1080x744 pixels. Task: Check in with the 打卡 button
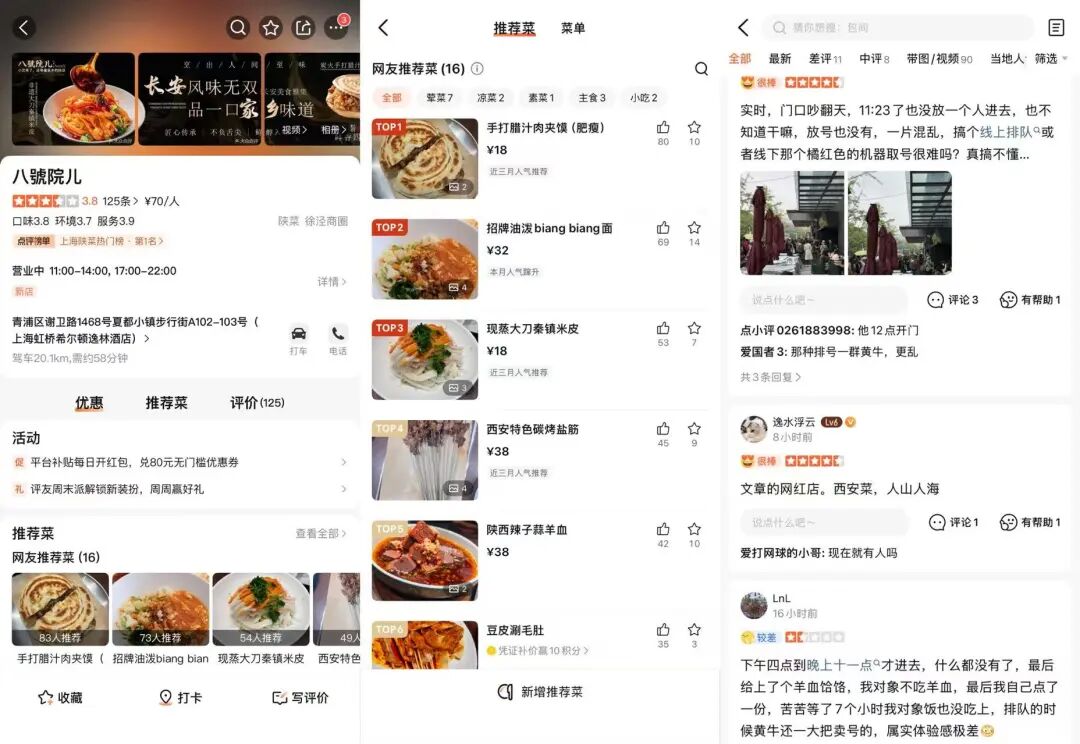[180, 698]
